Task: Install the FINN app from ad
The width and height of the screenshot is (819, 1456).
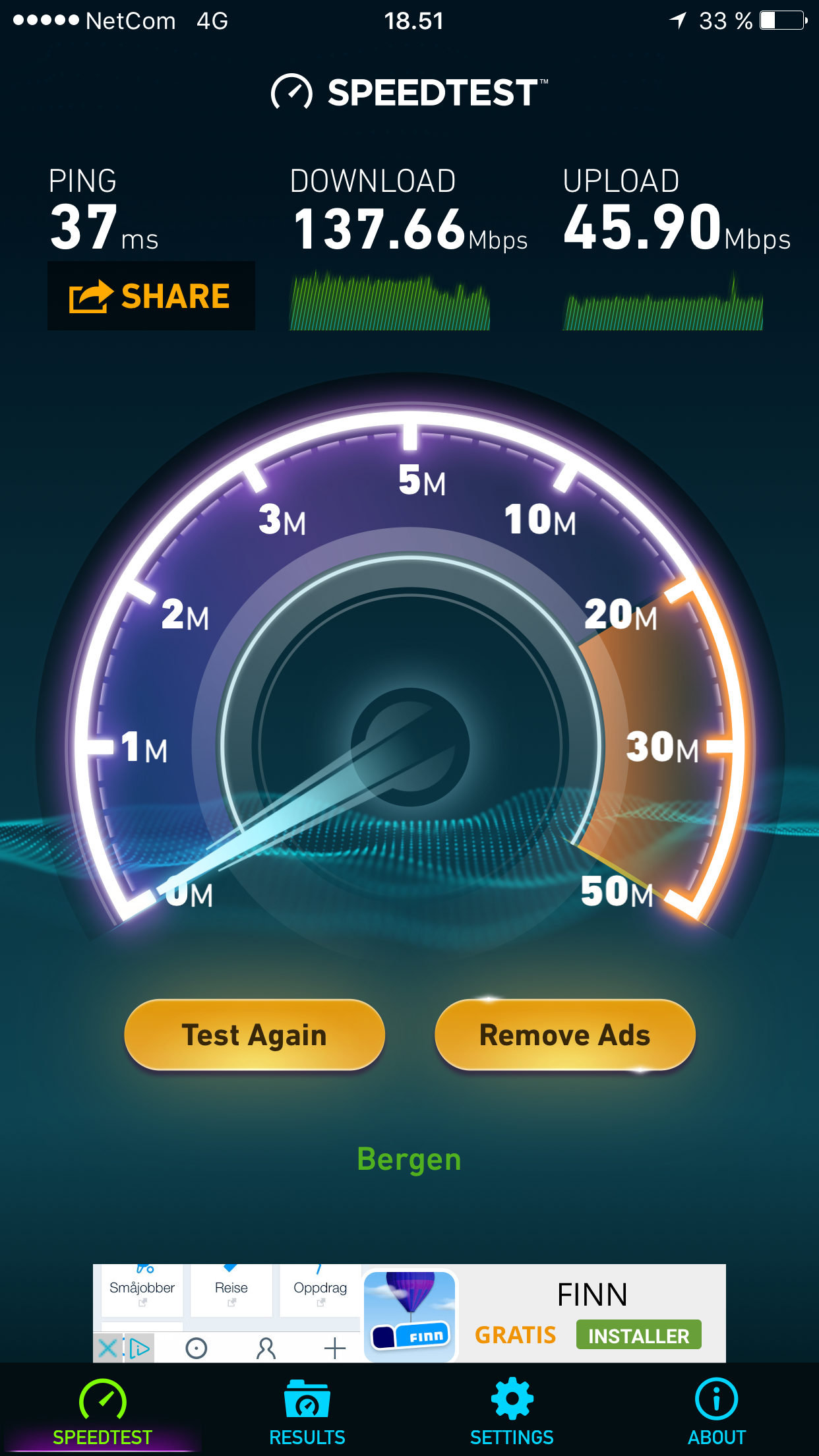Action: pos(638,1335)
